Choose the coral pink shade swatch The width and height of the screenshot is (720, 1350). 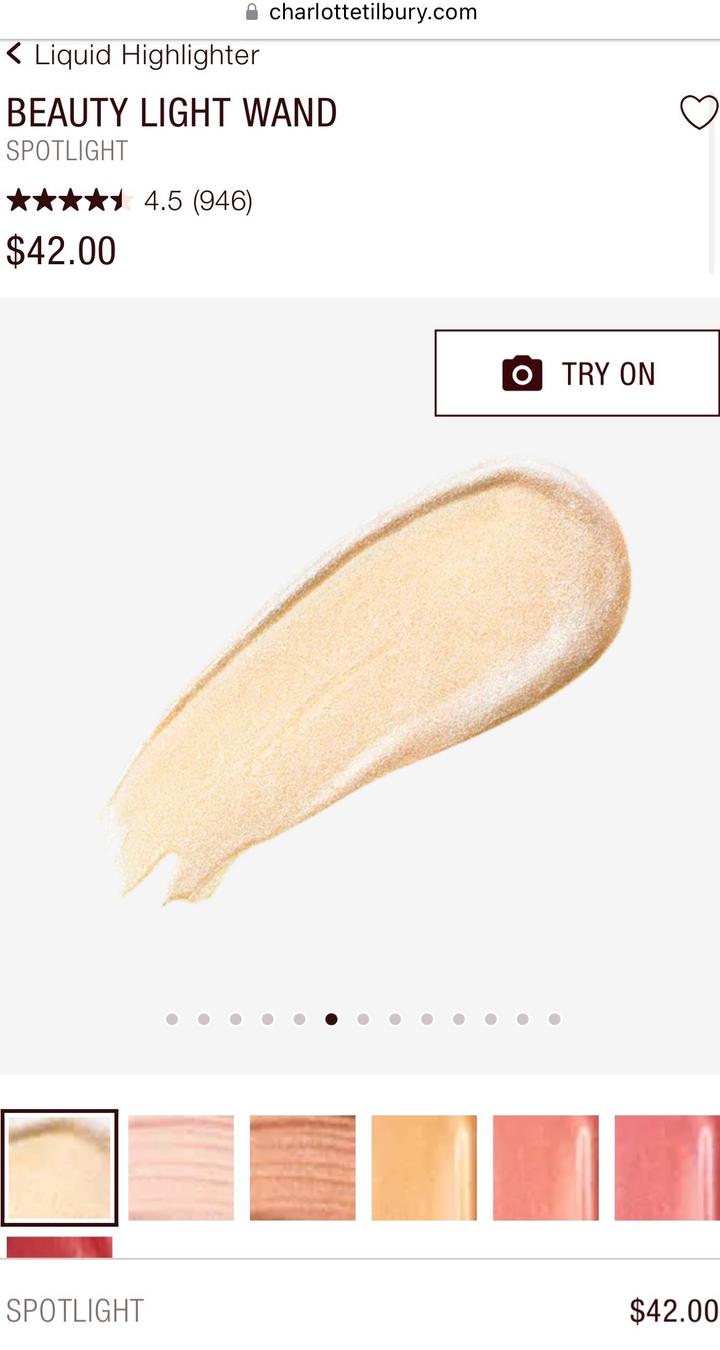click(x=545, y=1167)
